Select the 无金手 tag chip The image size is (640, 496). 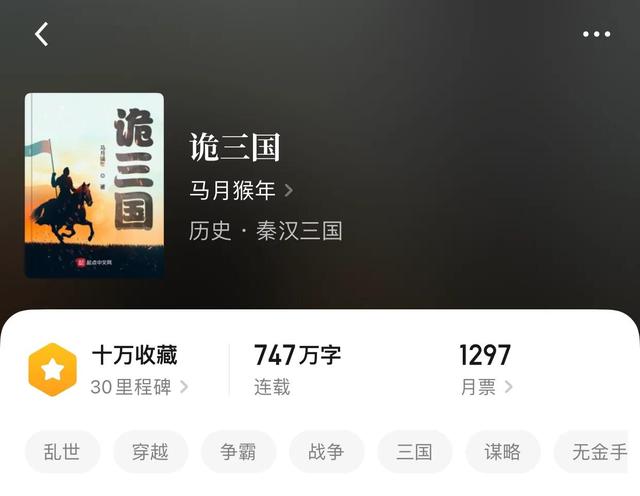(x=591, y=452)
